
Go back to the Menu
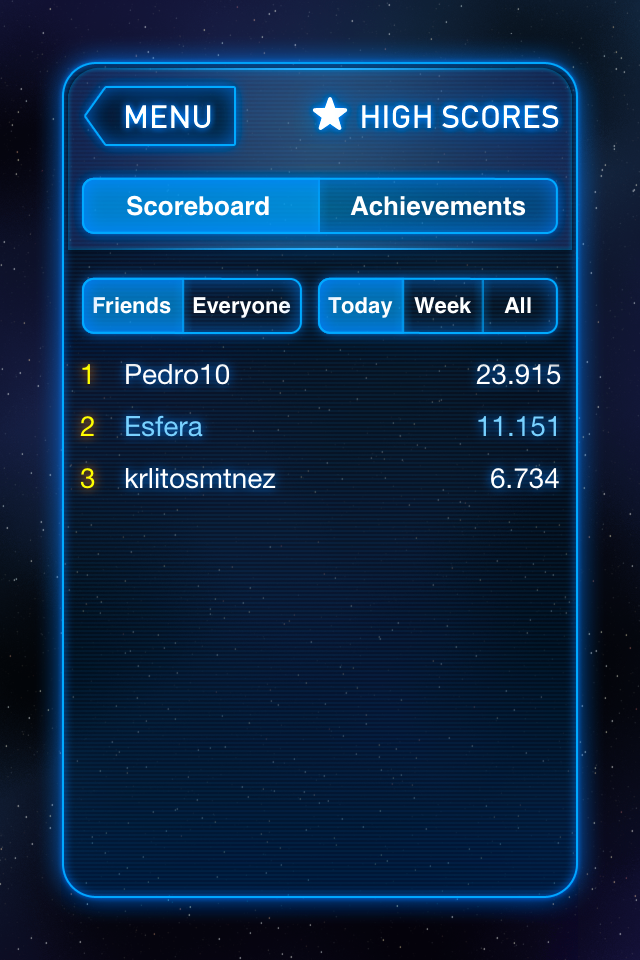(164, 117)
